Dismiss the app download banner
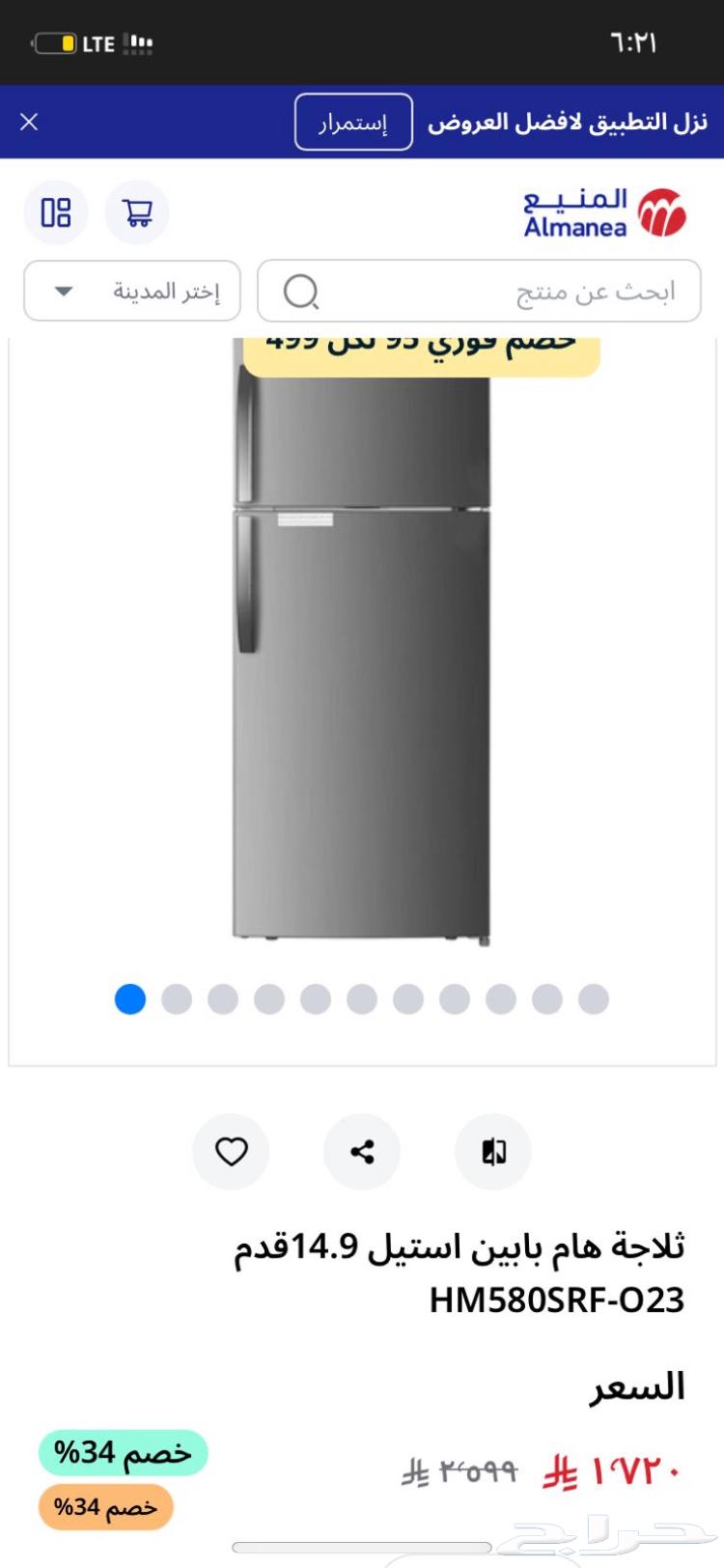This screenshot has width=724, height=1568. pyautogui.click(x=29, y=122)
